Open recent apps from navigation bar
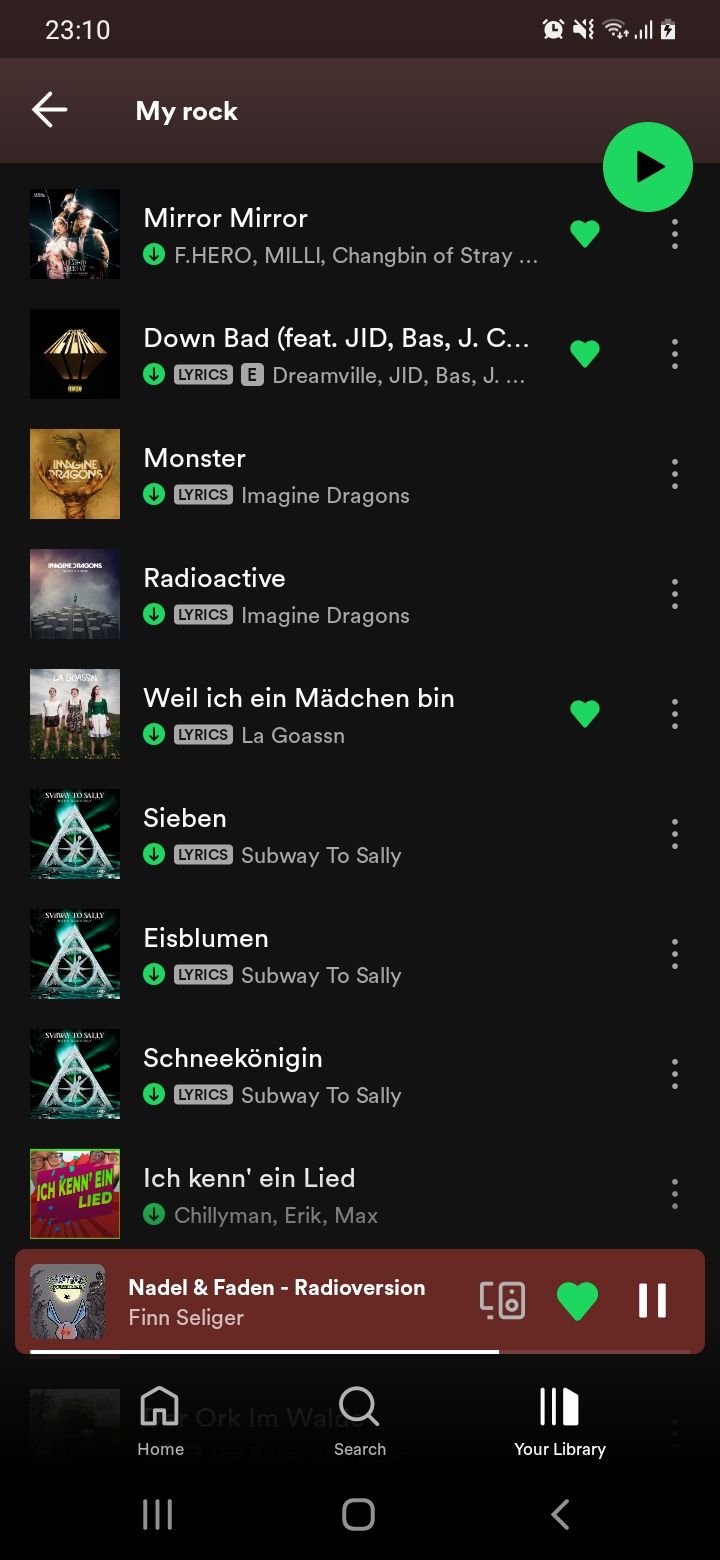The height and width of the screenshot is (1560, 720). [x=157, y=1514]
